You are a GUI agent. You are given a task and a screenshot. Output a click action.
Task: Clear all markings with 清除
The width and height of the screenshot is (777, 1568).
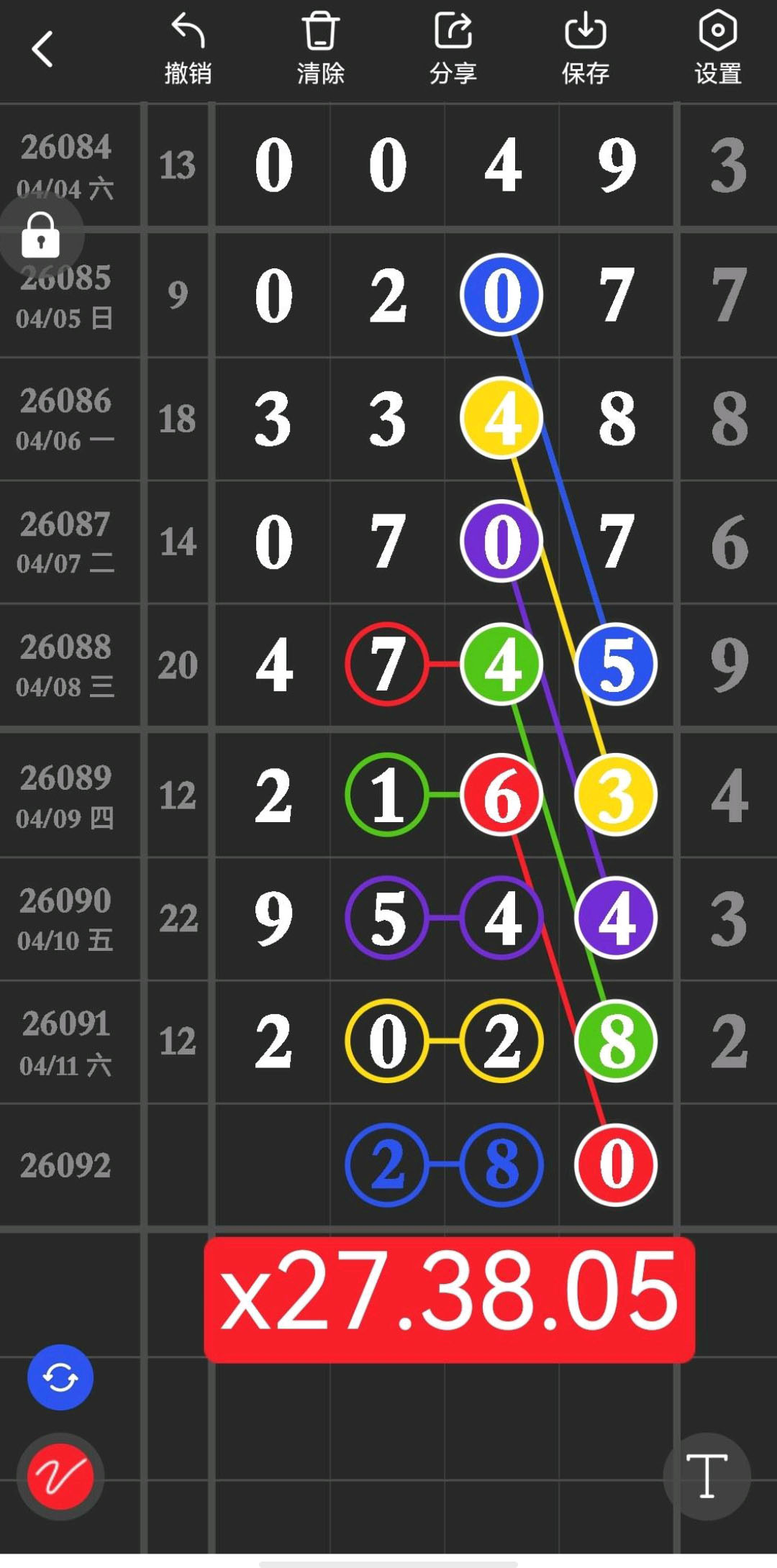pos(320,50)
